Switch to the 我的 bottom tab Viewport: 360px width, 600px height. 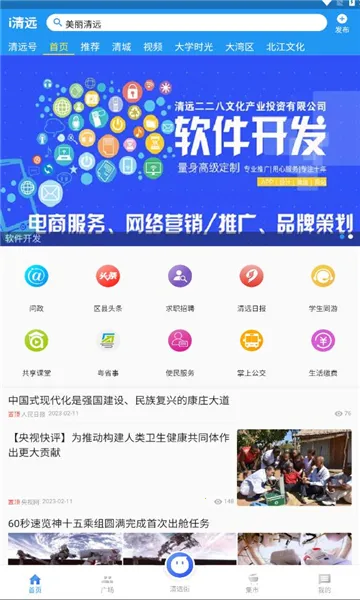tap(324, 584)
